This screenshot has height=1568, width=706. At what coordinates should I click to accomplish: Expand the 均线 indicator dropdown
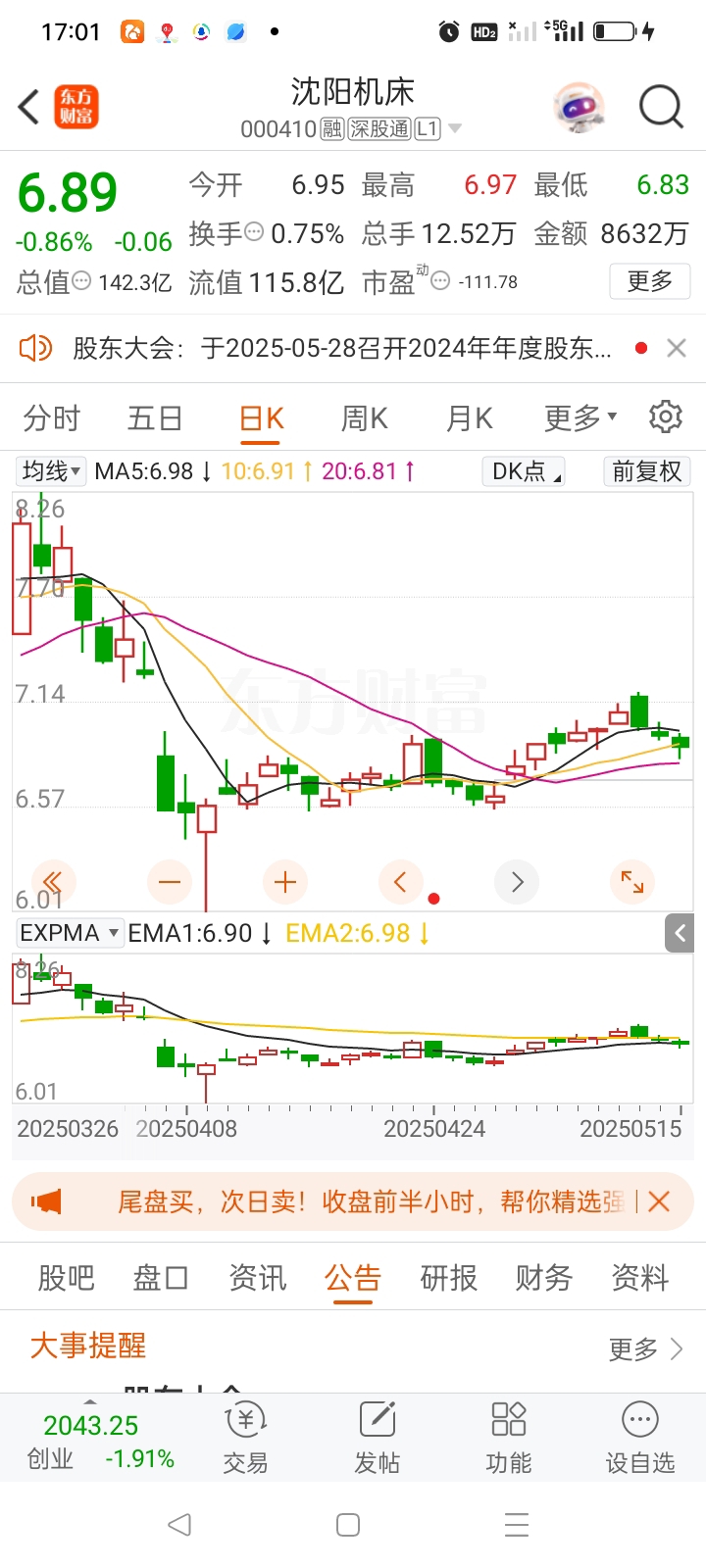coord(52,471)
